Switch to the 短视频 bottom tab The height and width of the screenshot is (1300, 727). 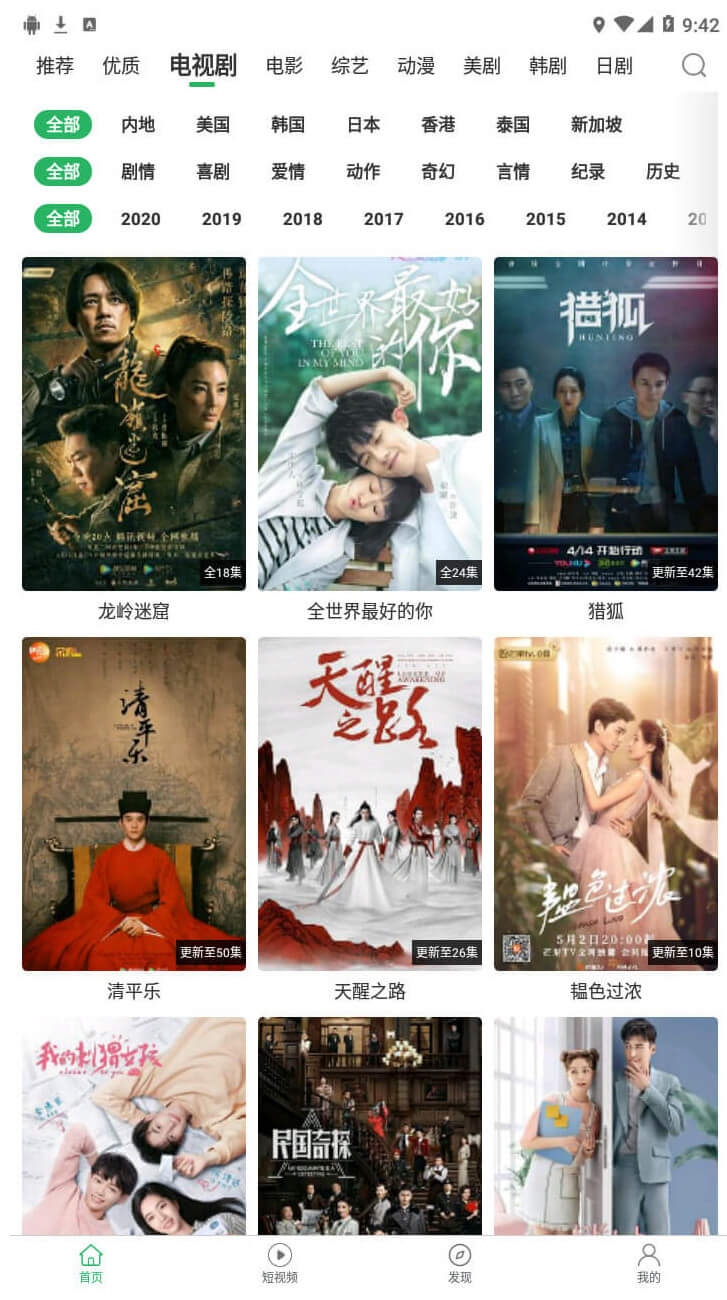click(x=279, y=1264)
